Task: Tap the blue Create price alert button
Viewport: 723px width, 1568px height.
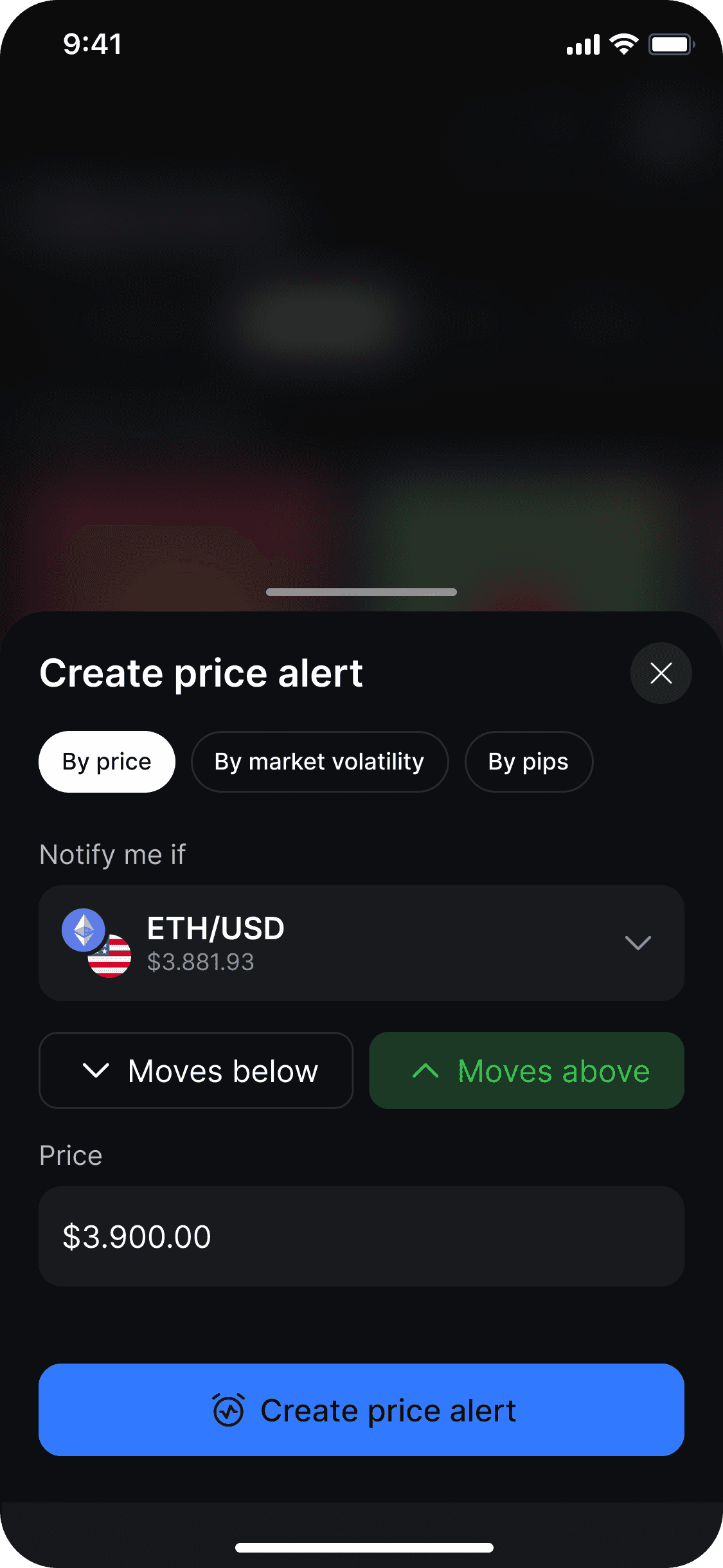Action: (361, 1410)
